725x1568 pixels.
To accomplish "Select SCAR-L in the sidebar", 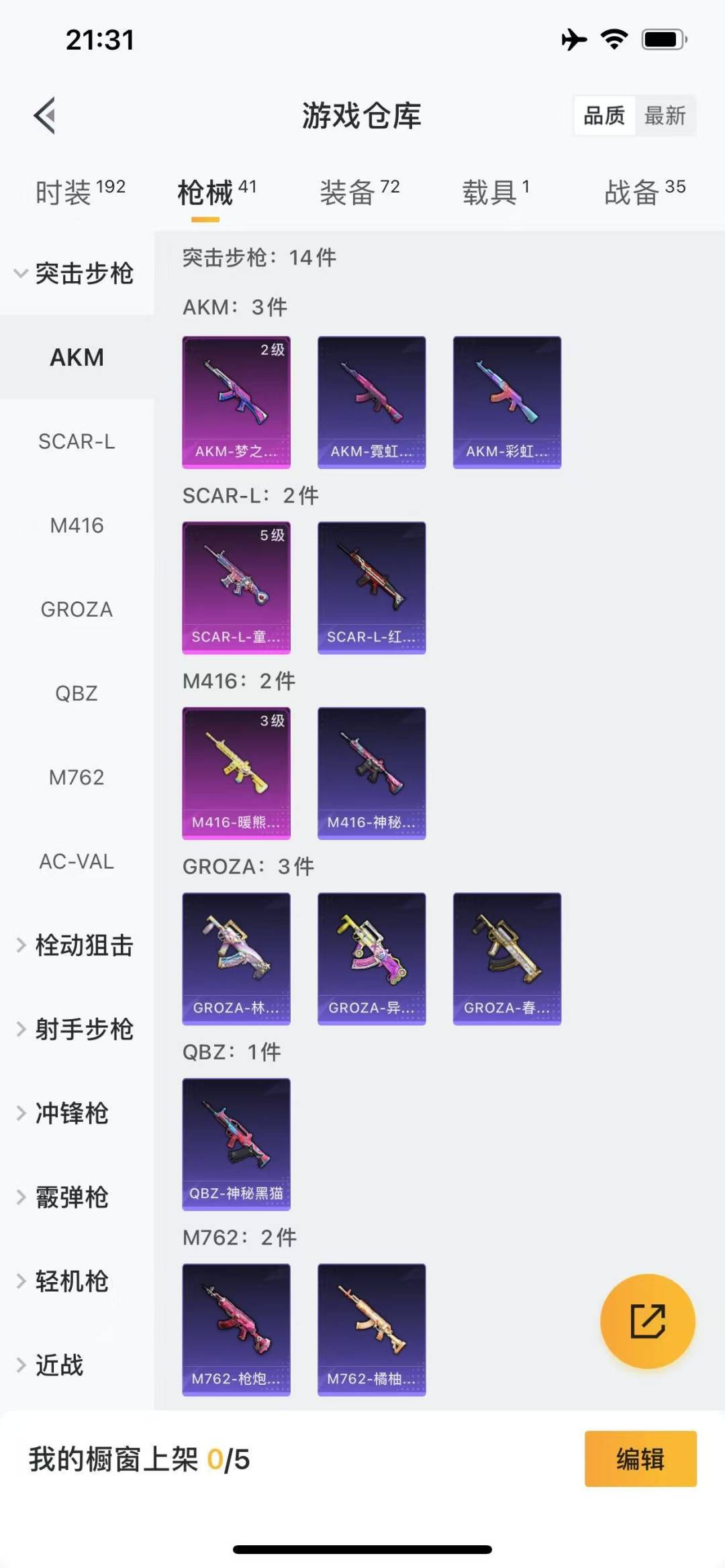I will click(77, 441).
